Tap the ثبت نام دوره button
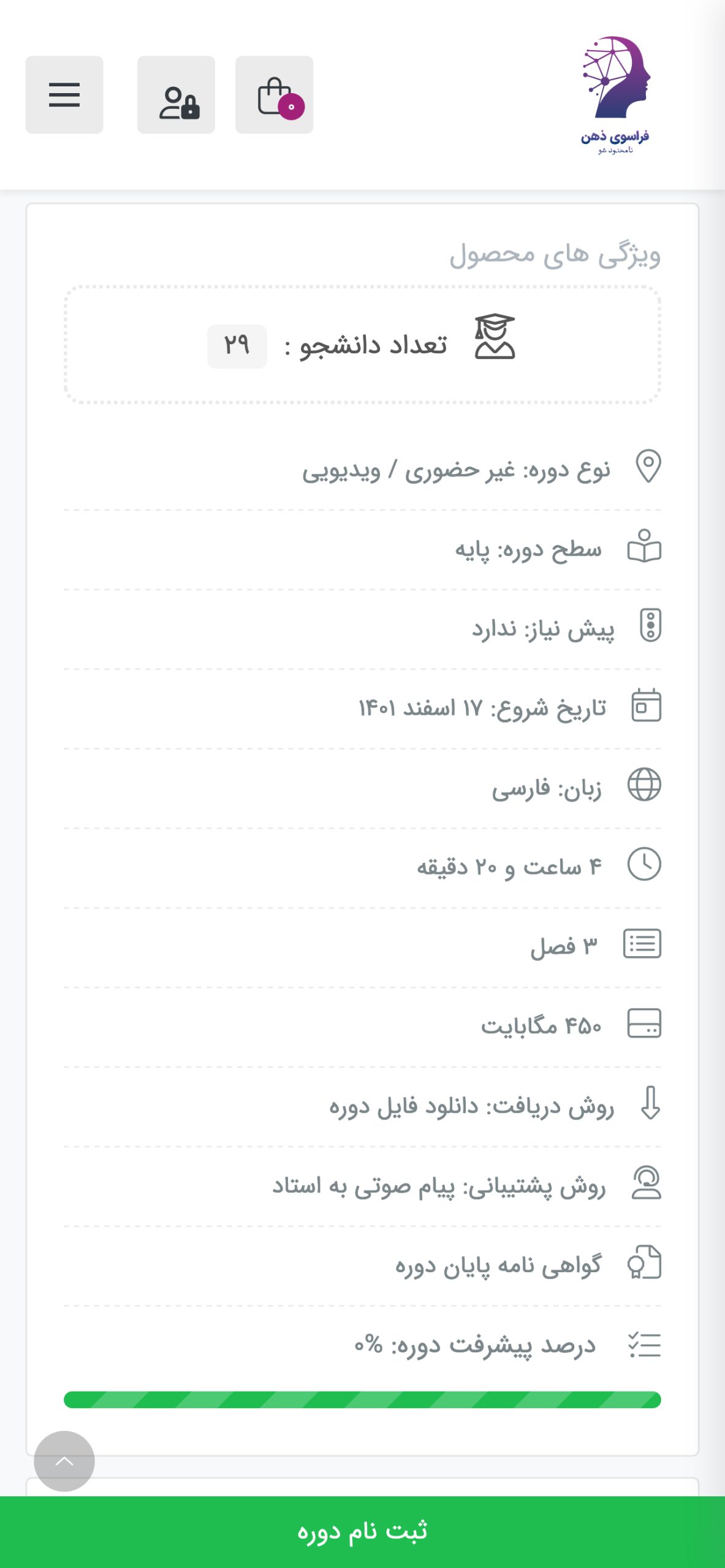The height and width of the screenshot is (1568, 725). [x=362, y=1531]
